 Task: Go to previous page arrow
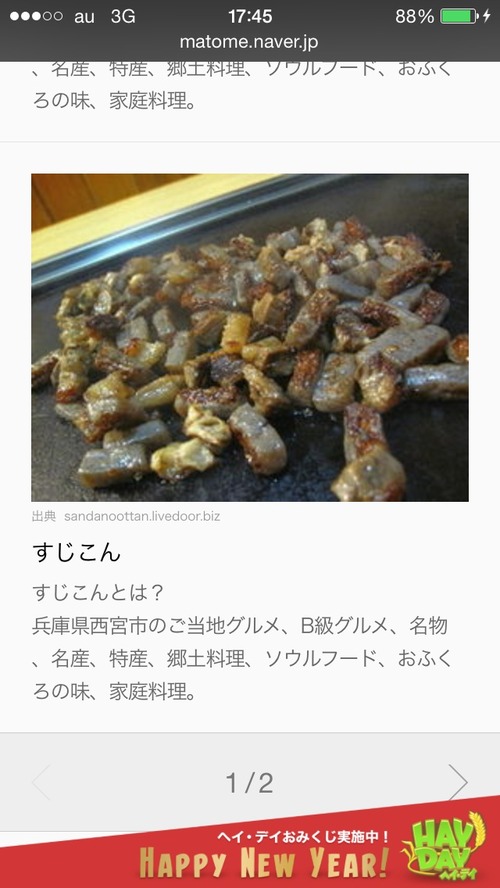click(x=41, y=782)
